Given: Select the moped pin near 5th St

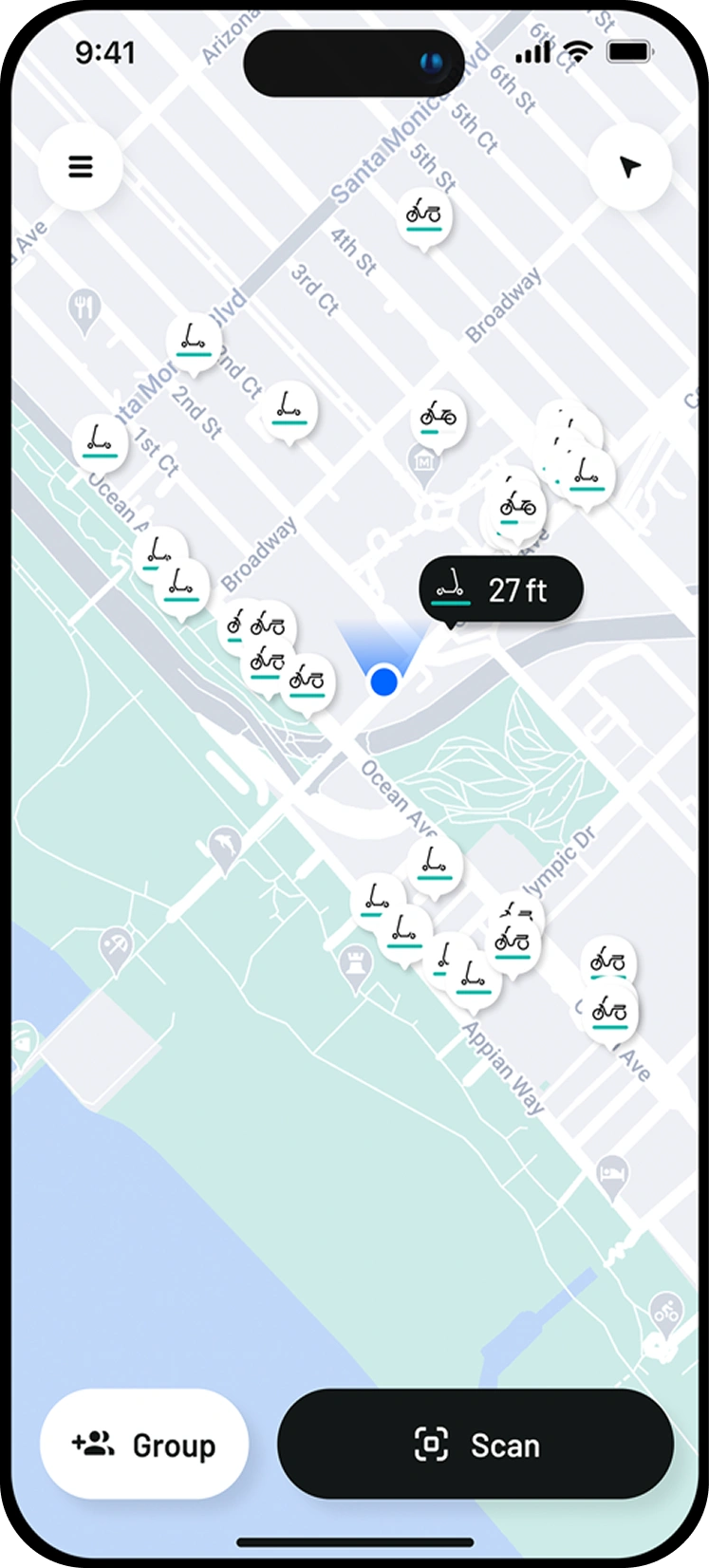Looking at the screenshot, I should coord(423,215).
